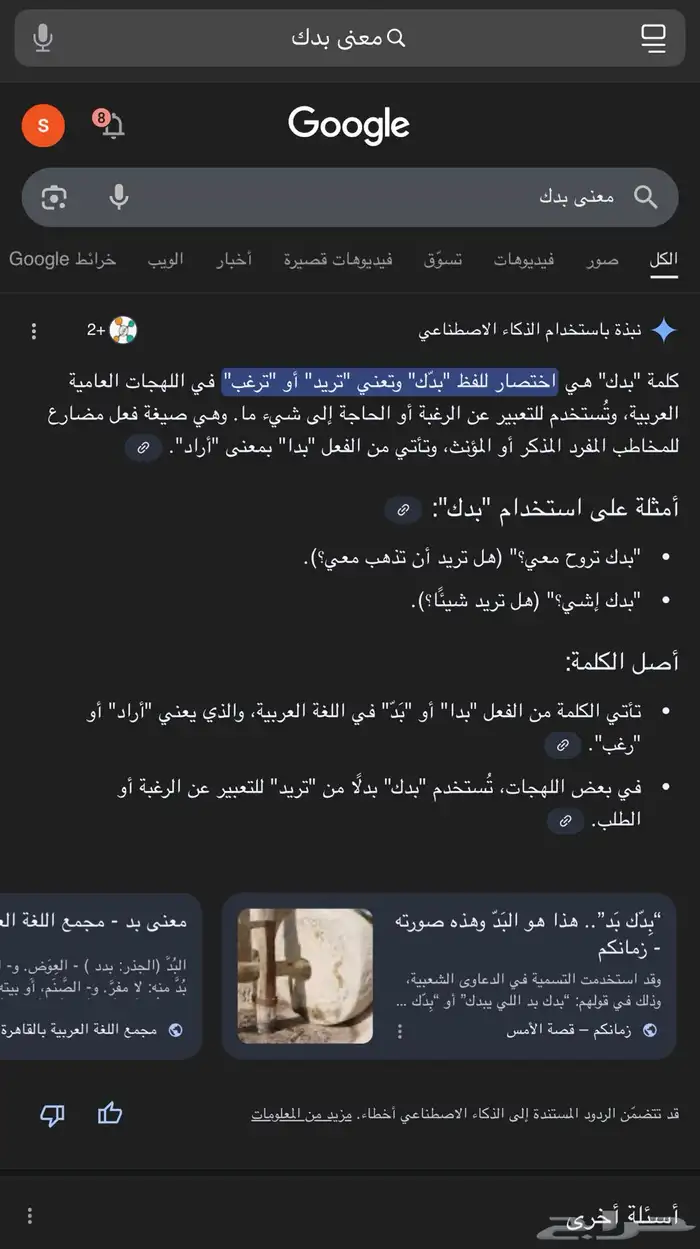Open the Google account avatar
The image size is (700, 1249).
[x=43, y=125]
